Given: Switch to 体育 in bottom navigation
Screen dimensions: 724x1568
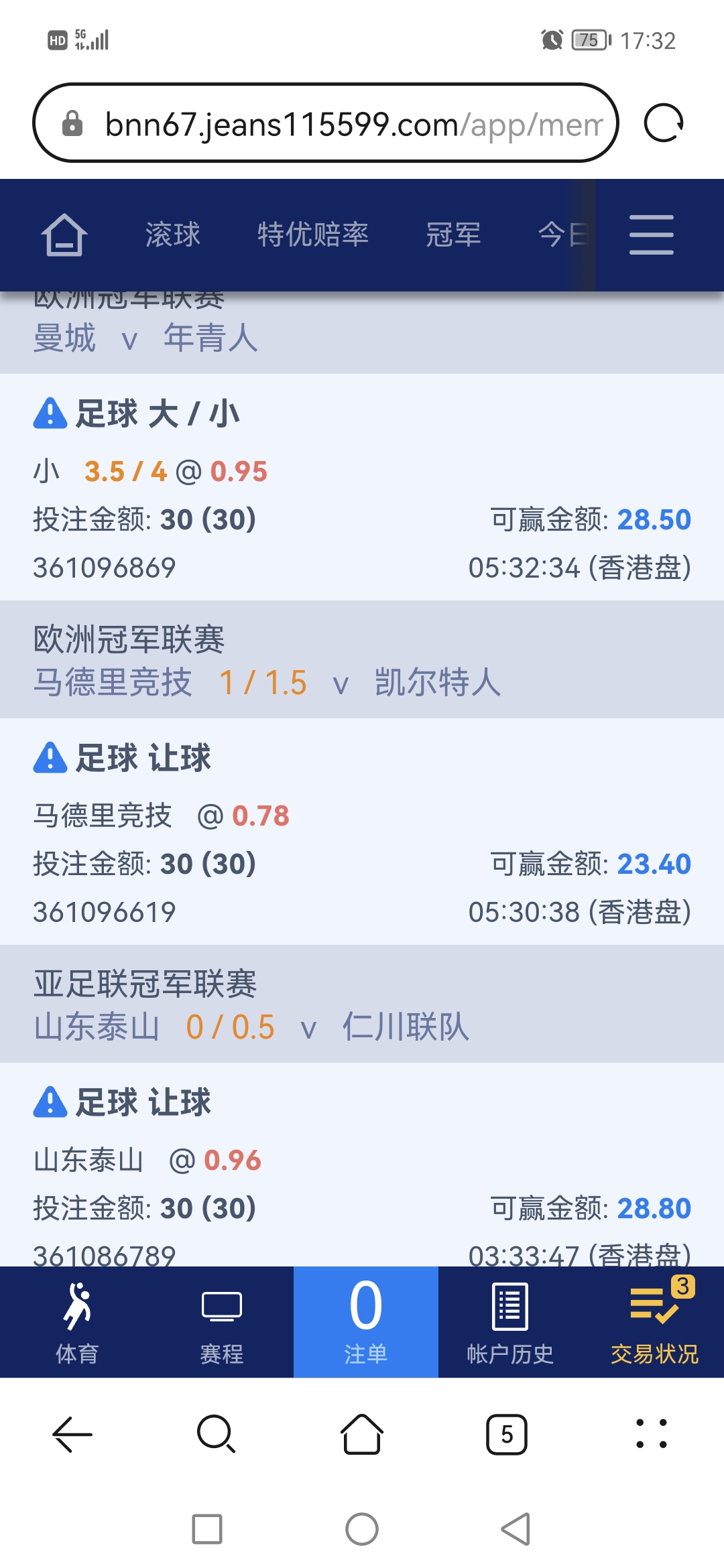Looking at the screenshot, I should tap(77, 1323).
